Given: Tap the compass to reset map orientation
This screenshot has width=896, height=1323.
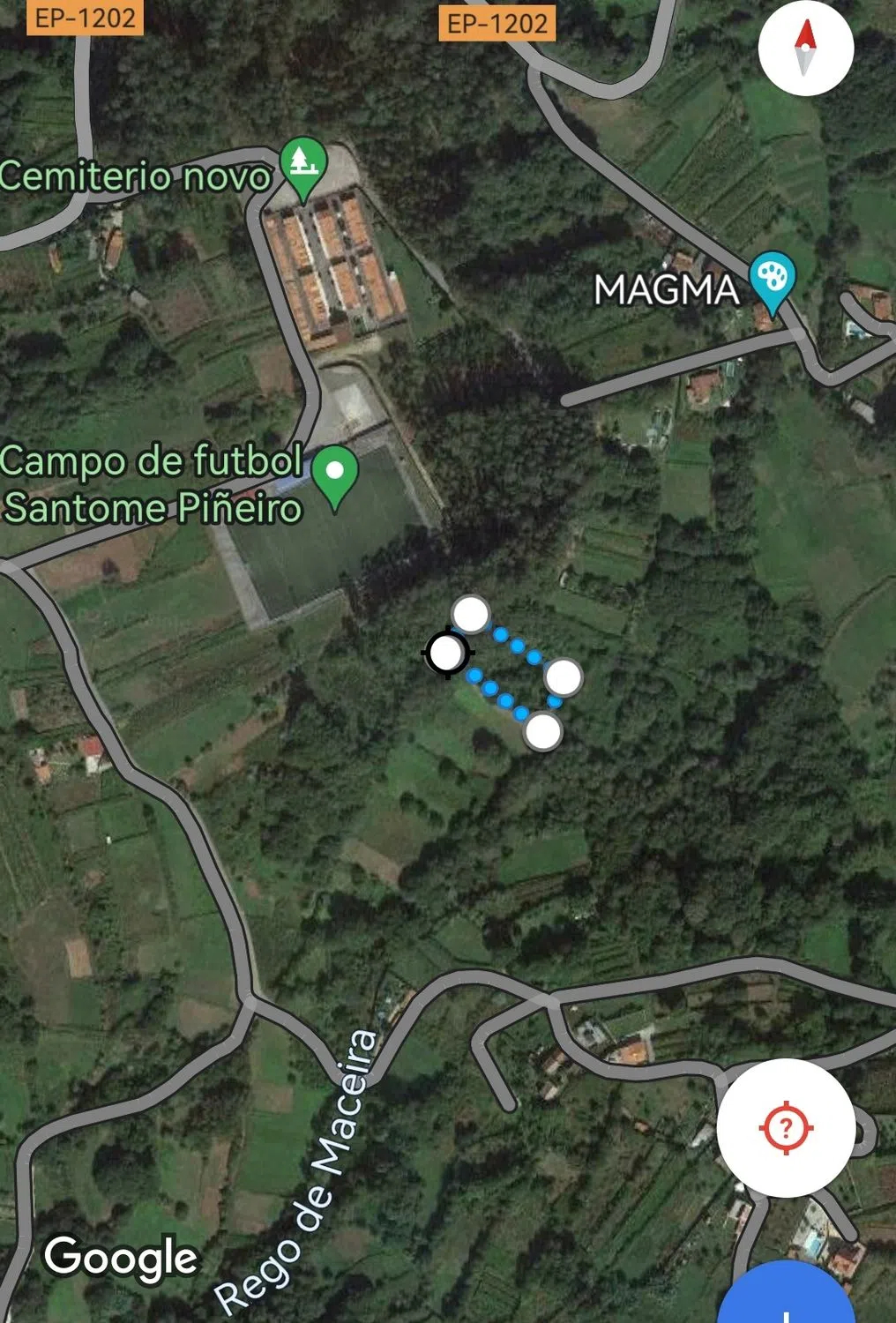Looking at the screenshot, I should pos(805,48).
